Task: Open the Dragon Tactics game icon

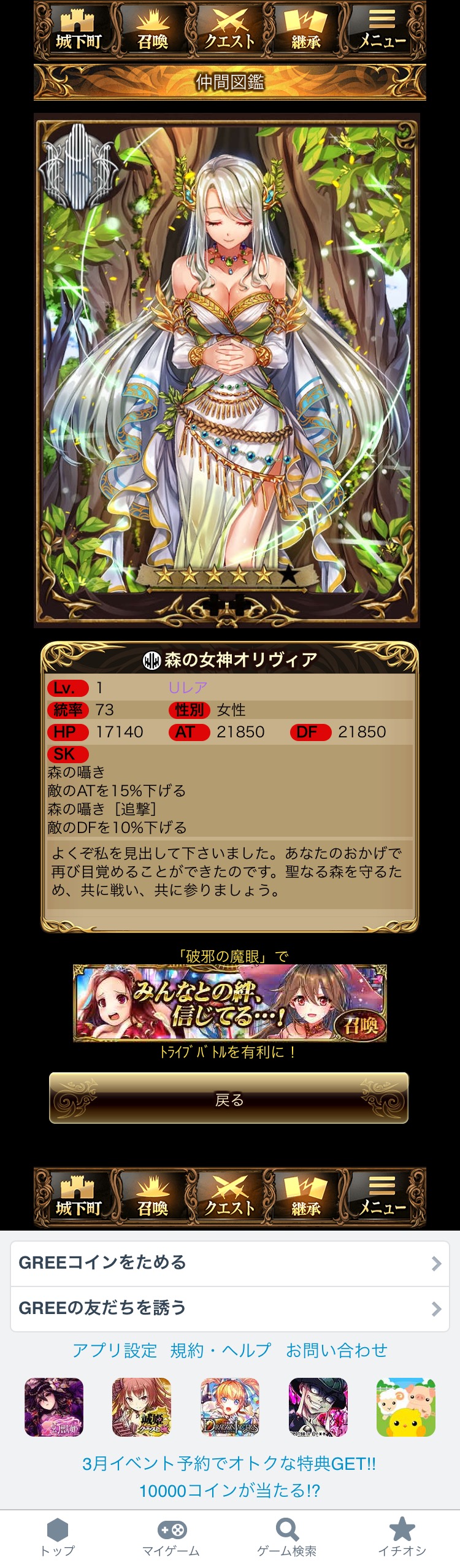Action: (x=230, y=1407)
